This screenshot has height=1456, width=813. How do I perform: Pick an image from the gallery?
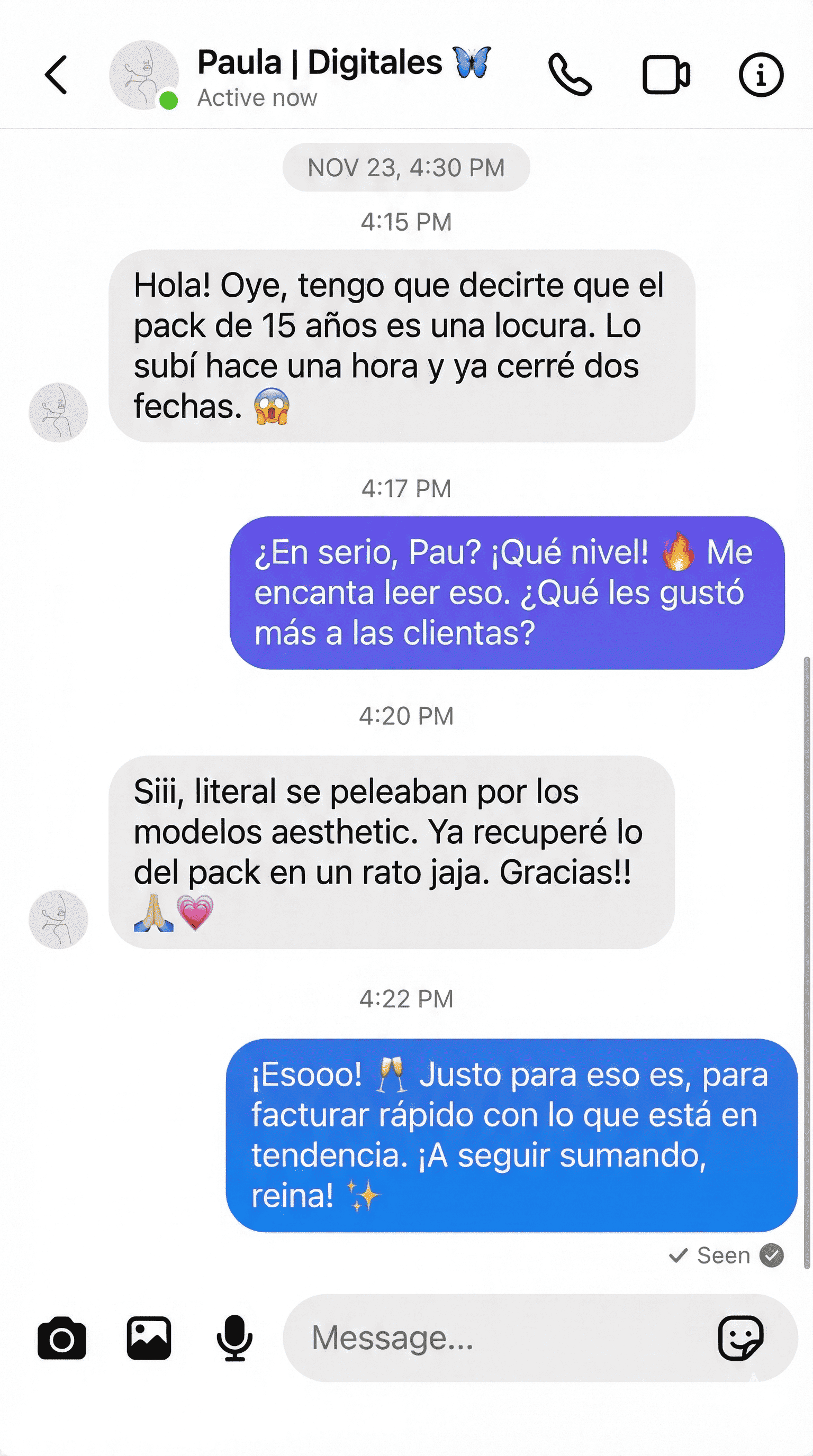149,1339
